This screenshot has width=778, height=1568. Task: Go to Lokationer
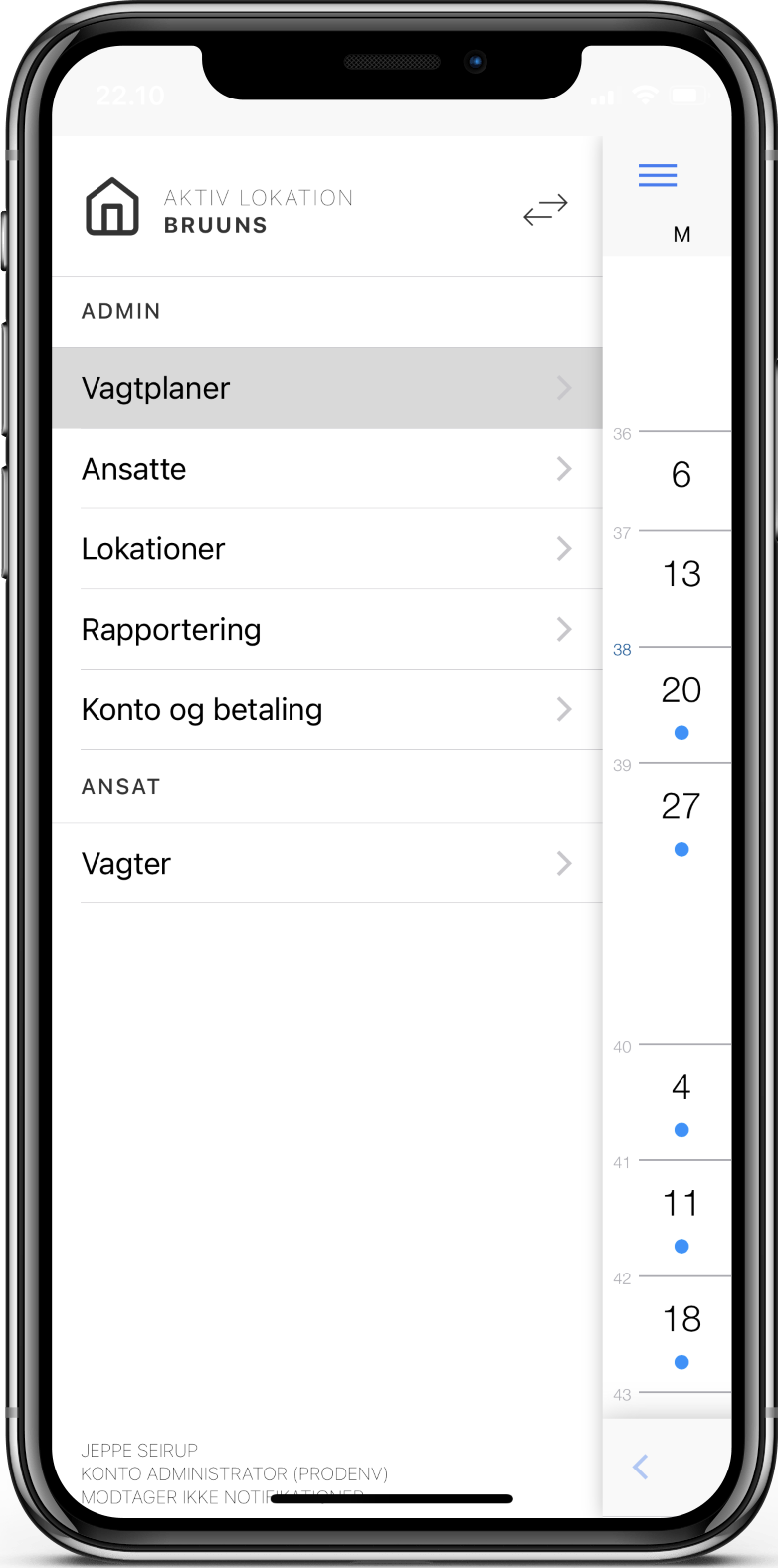coord(326,549)
